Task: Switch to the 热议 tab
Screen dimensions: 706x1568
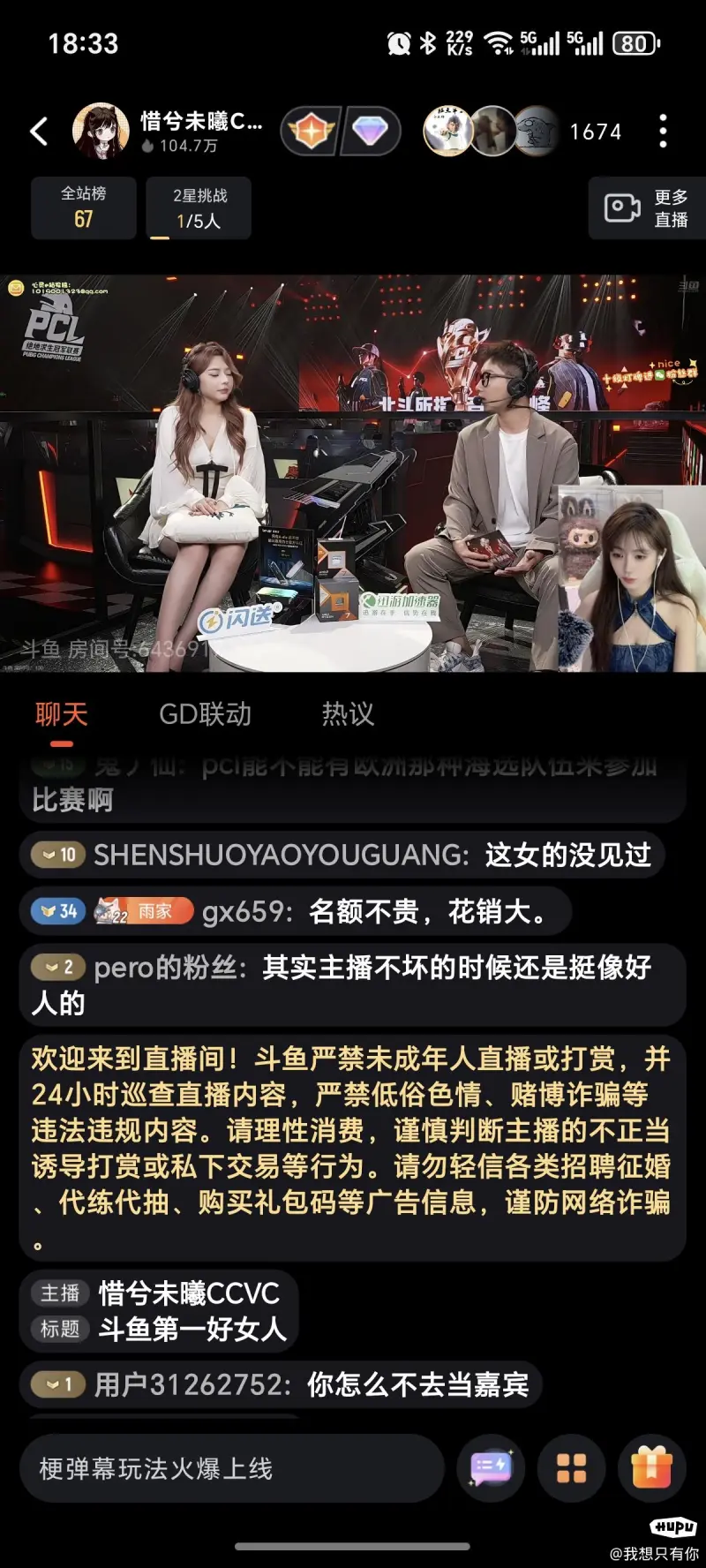Action: pos(348,713)
